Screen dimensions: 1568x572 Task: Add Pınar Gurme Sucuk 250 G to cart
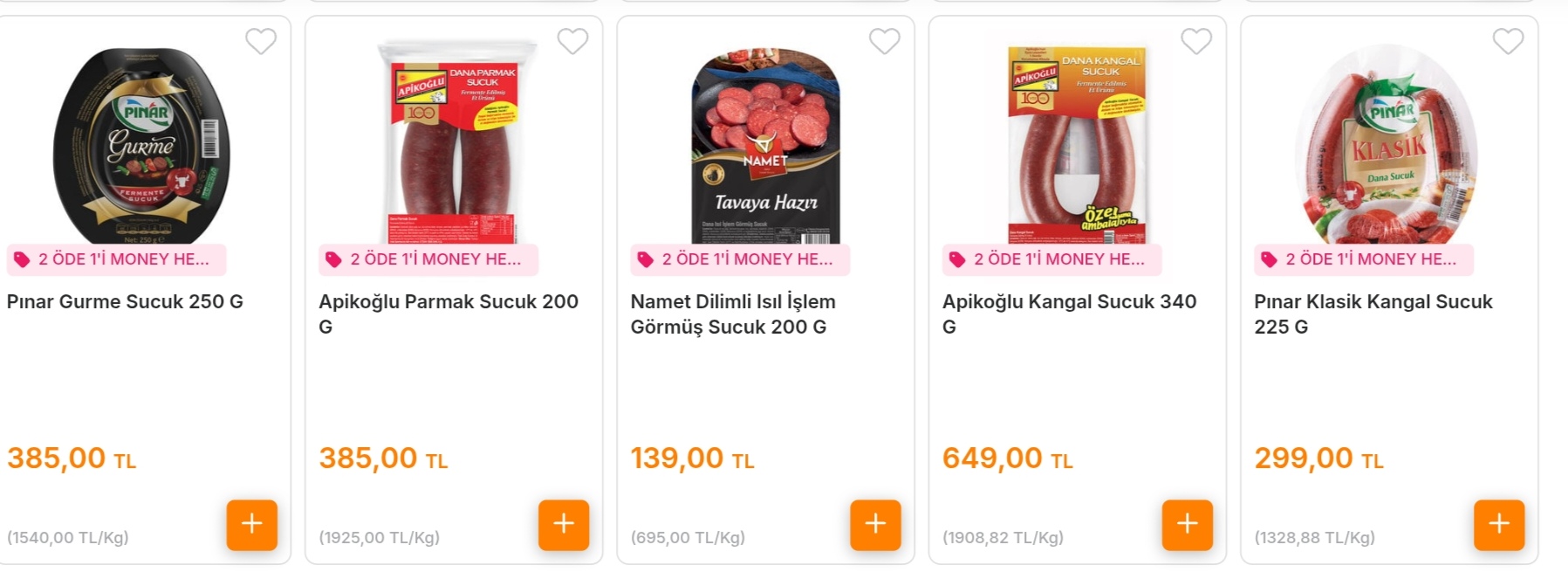tap(252, 524)
